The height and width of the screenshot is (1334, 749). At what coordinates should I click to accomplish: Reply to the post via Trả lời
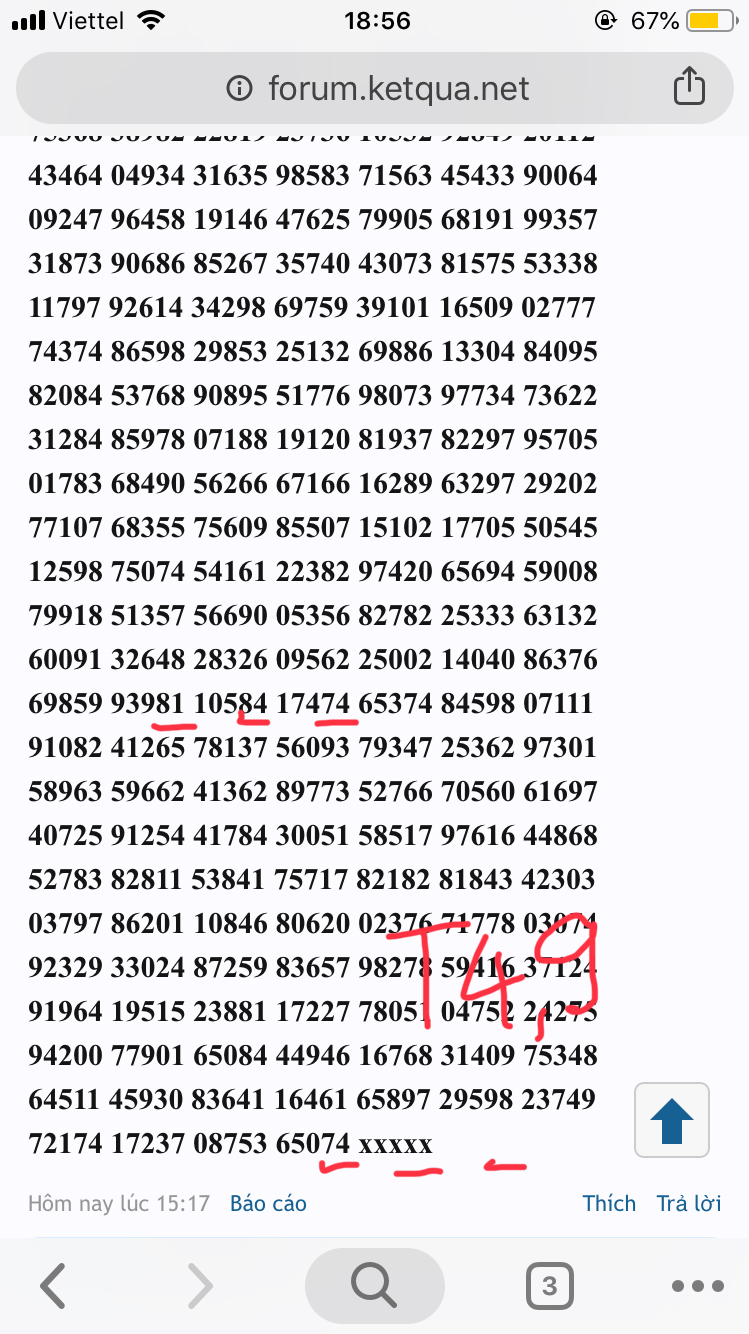pyautogui.click(x=689, y=1203)
